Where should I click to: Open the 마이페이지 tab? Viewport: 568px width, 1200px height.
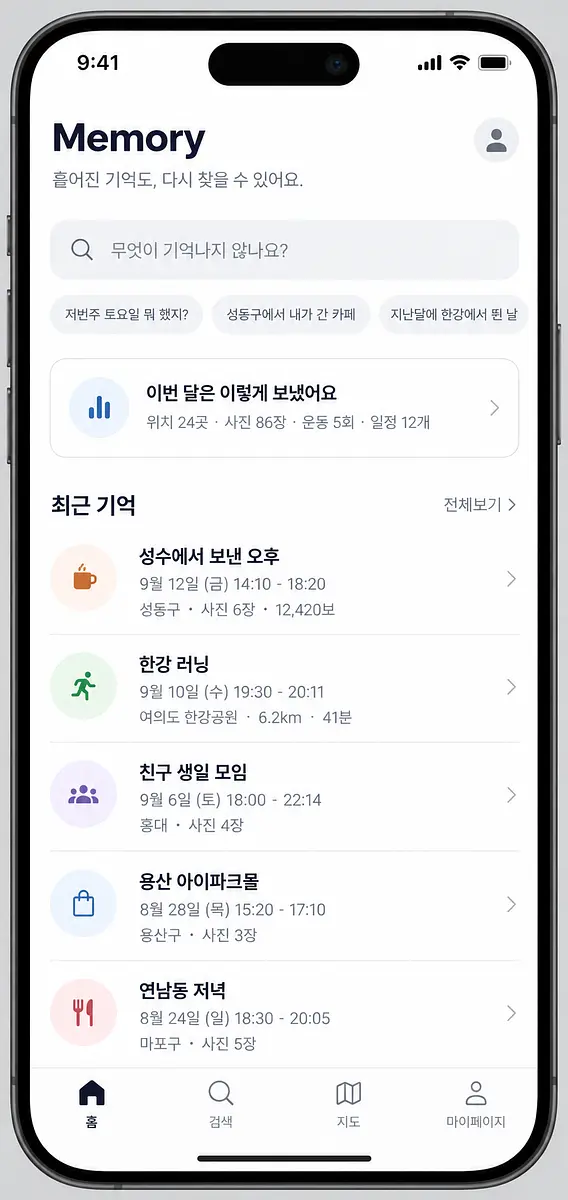tap(476, 1104)
